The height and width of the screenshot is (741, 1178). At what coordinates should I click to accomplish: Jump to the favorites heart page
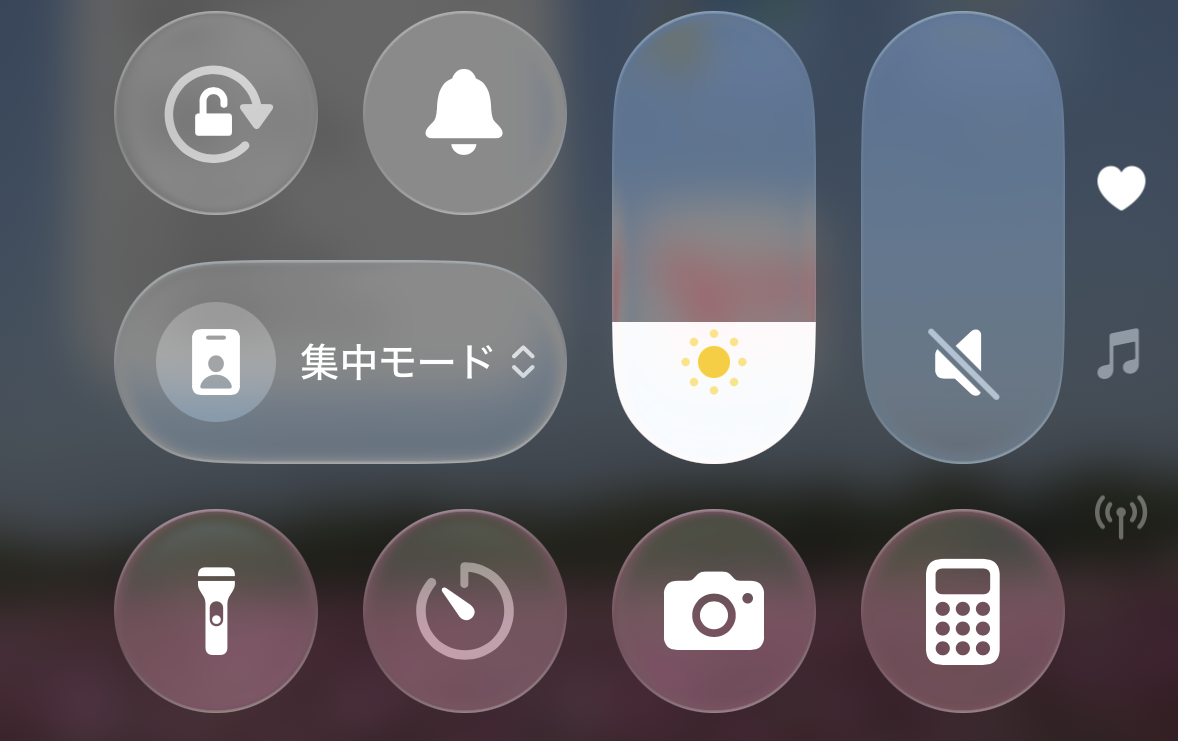click(1121, 188)
